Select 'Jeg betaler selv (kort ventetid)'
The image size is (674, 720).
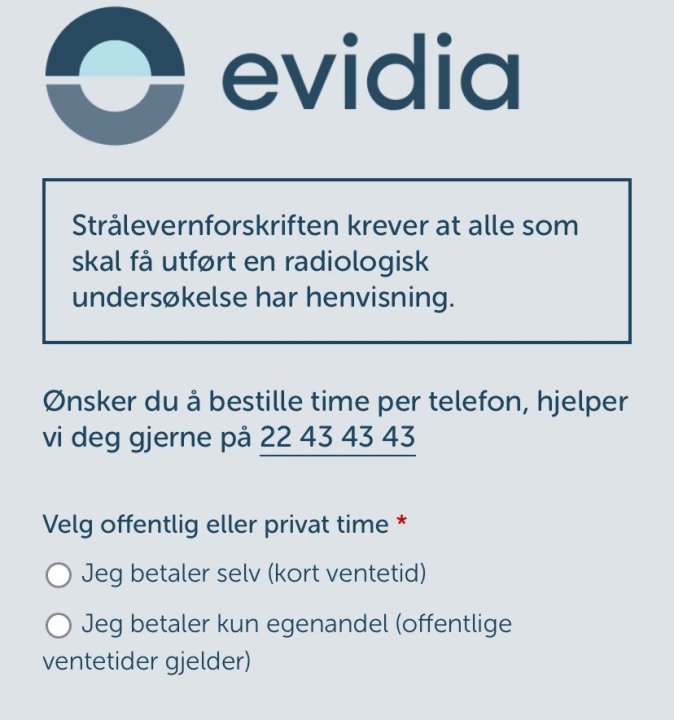[59, 575]
